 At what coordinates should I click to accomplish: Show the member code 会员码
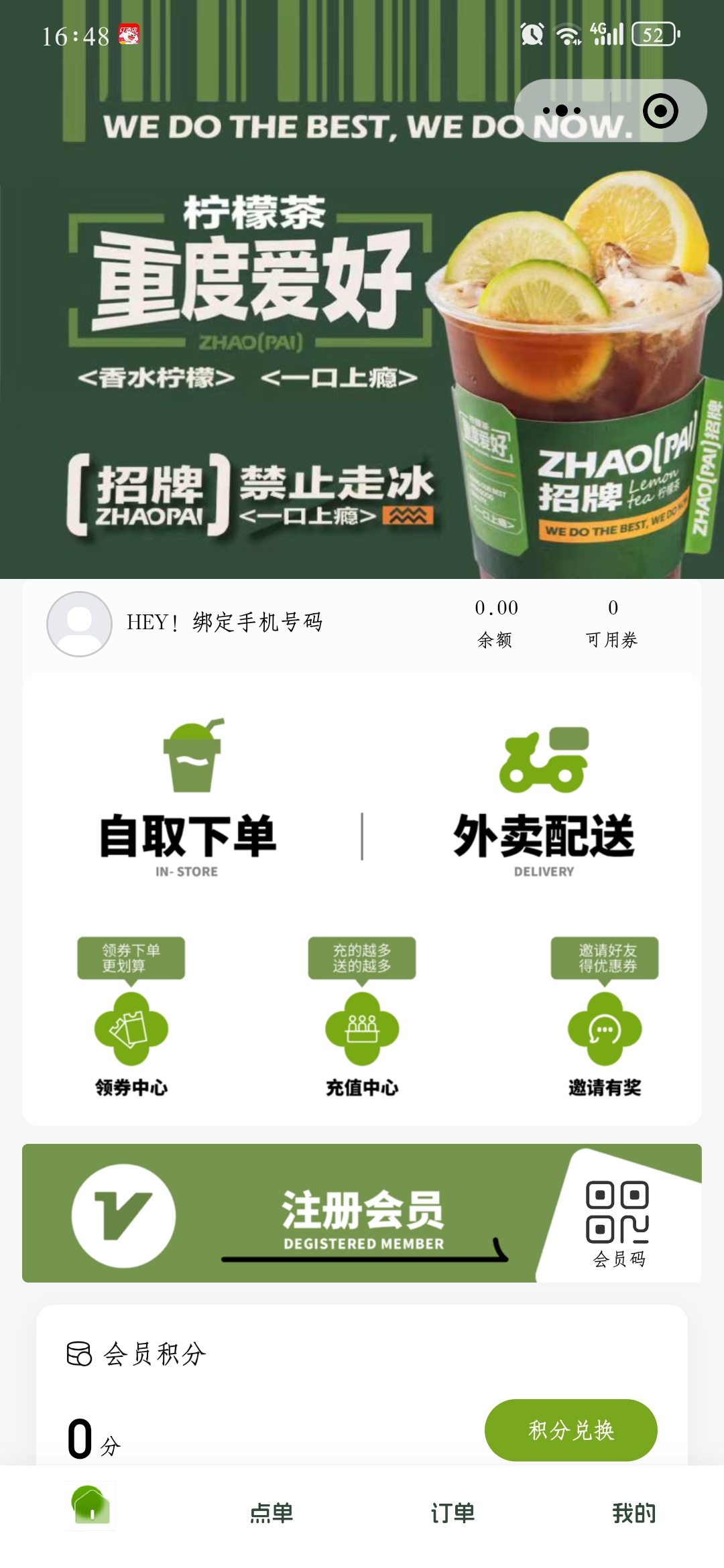pyautogui.click(x=618, y=1223)
